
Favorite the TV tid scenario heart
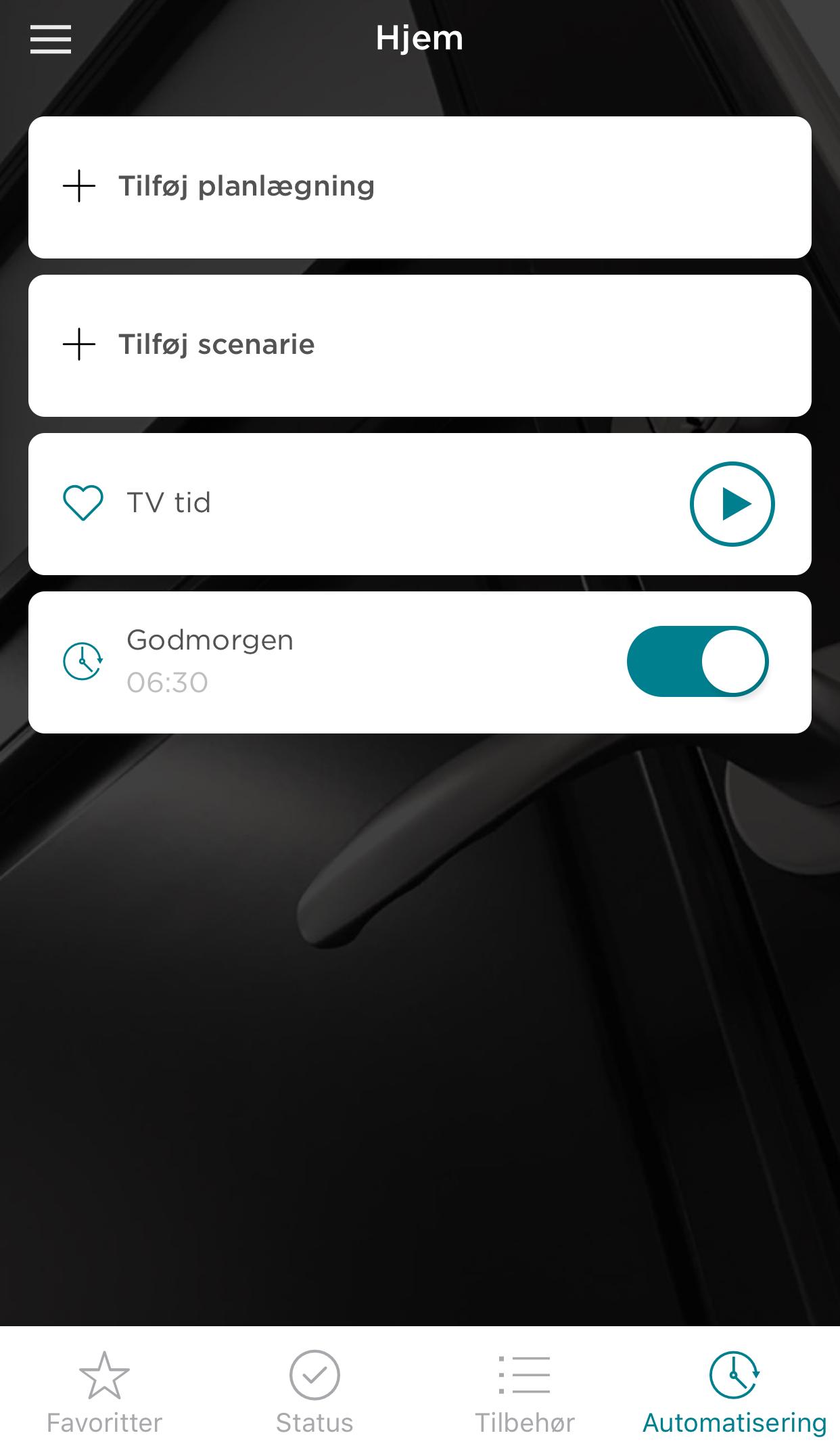tap(83, 503)
